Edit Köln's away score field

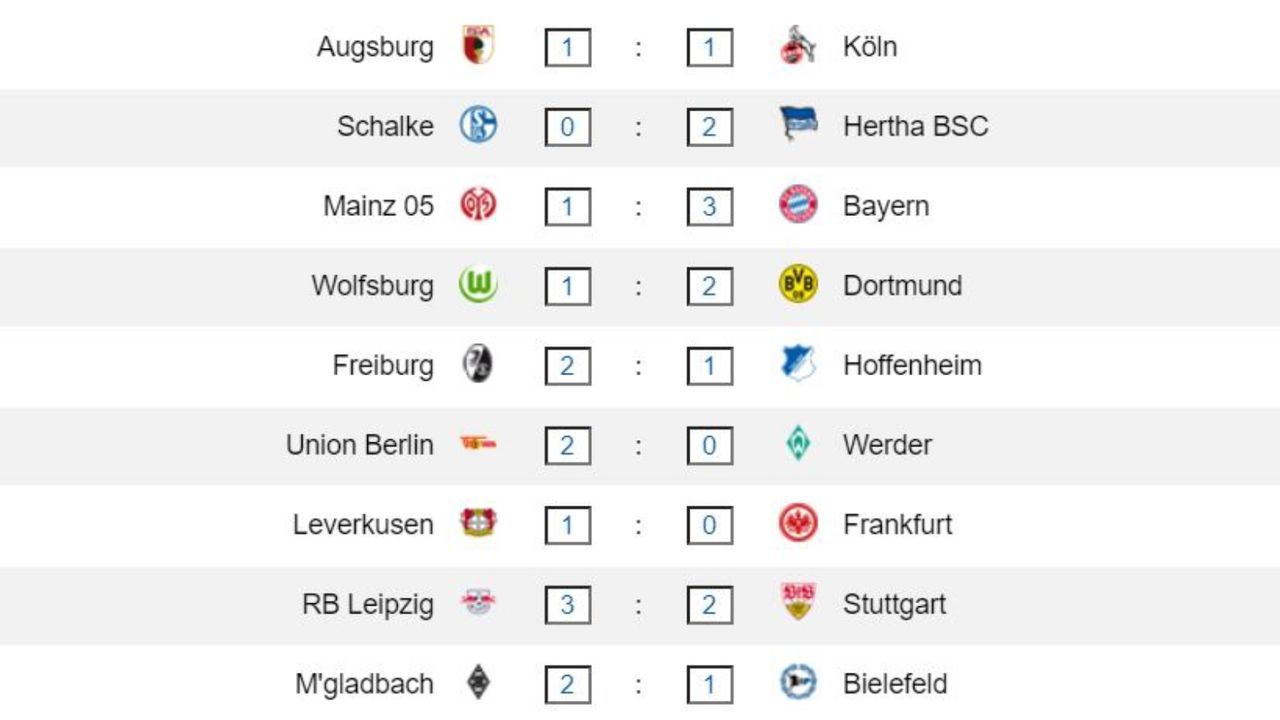[709, 48]
